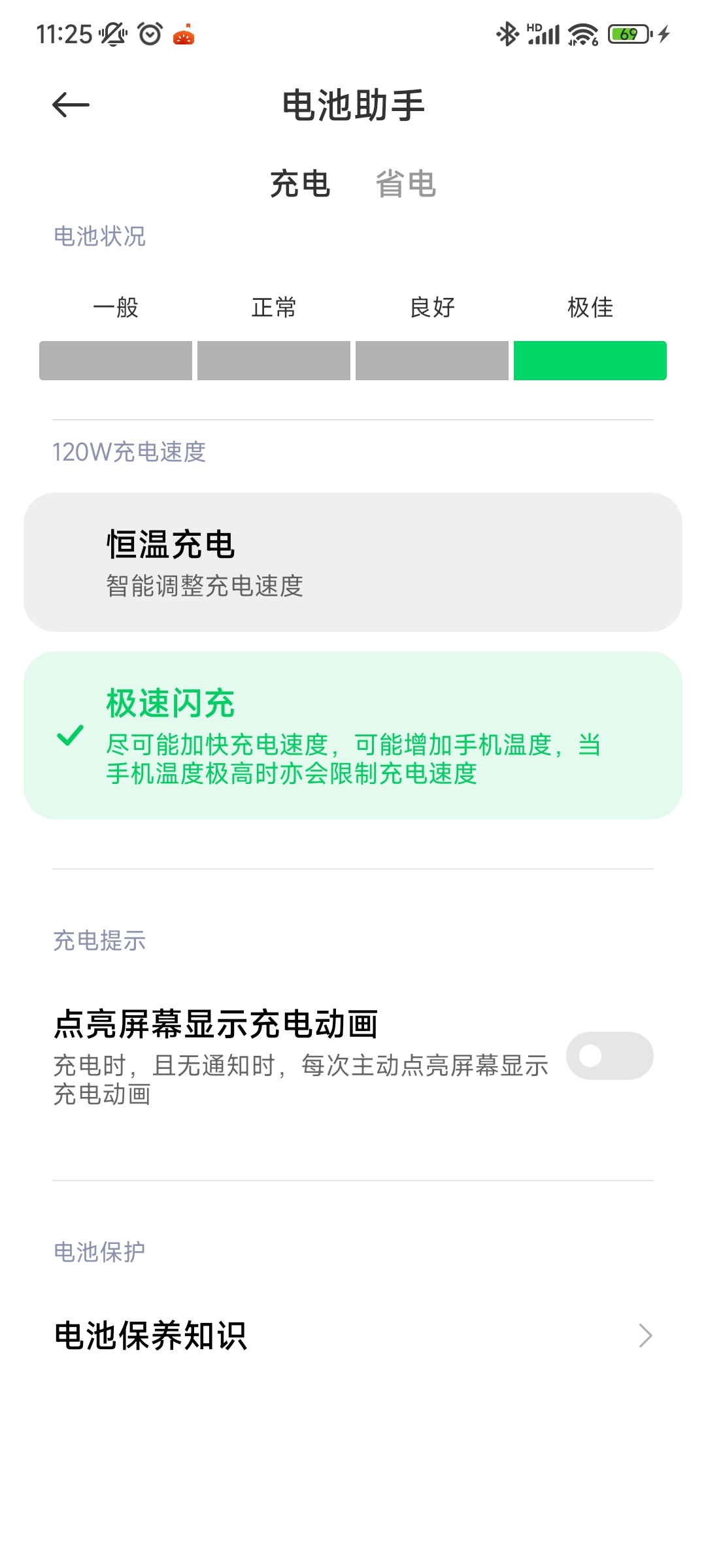Choose 恒温充电 charging mode
The width and height of the screenshot is (706, 1568).
tap(353, 562)
